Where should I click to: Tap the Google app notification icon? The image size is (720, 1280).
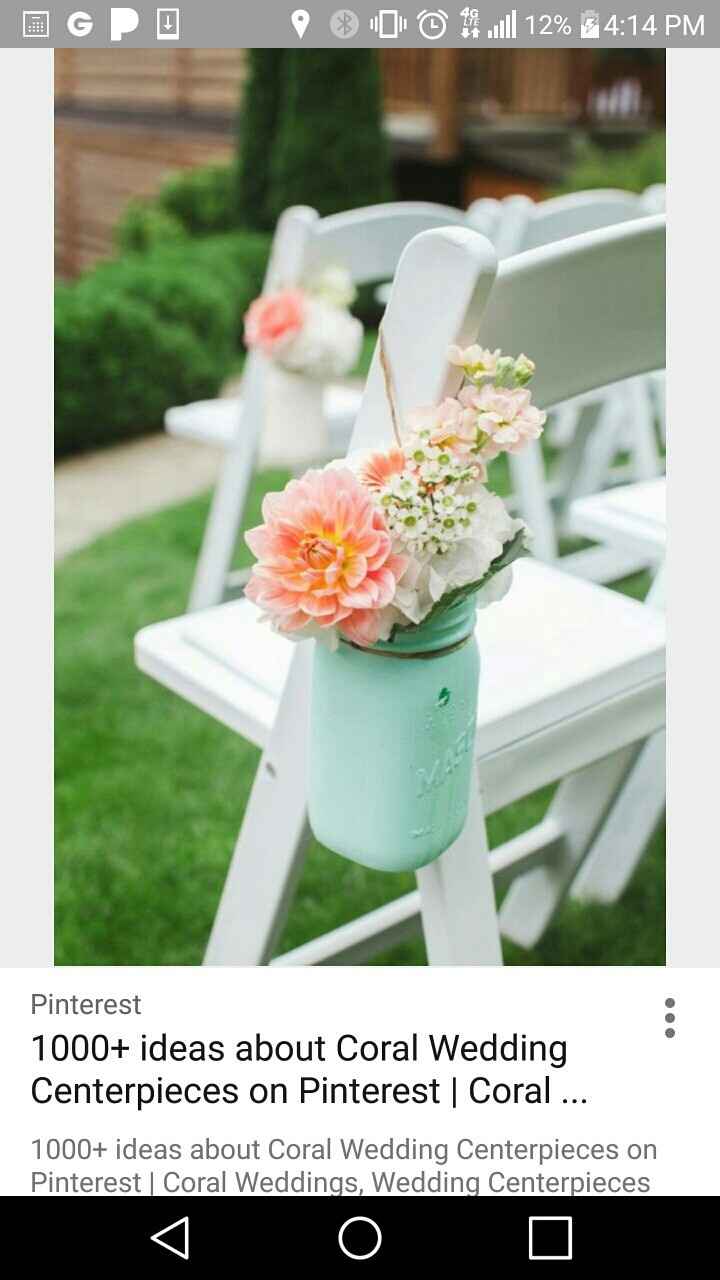pos(80,20)
